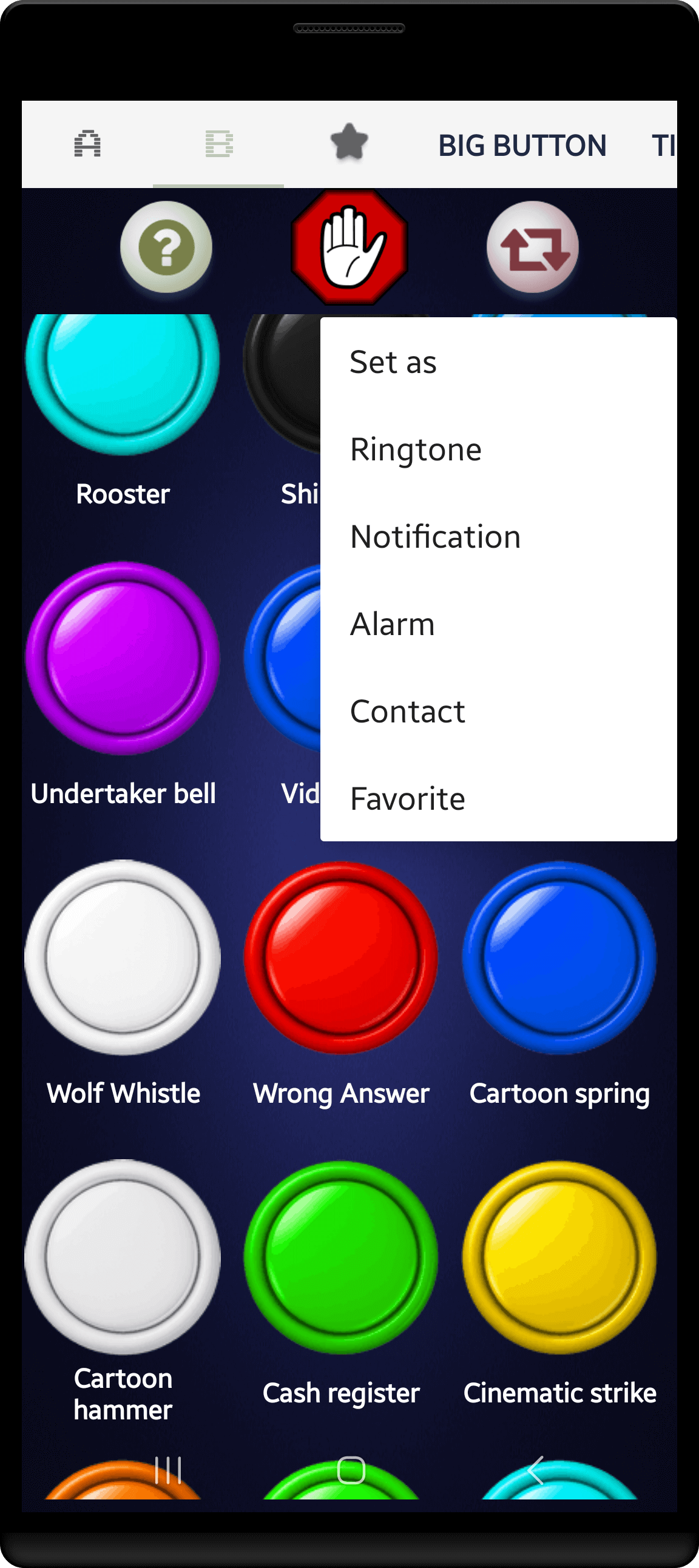Stop playback with the red hand button
Viewport: 699px width, 1568px height.
point(349,247)
